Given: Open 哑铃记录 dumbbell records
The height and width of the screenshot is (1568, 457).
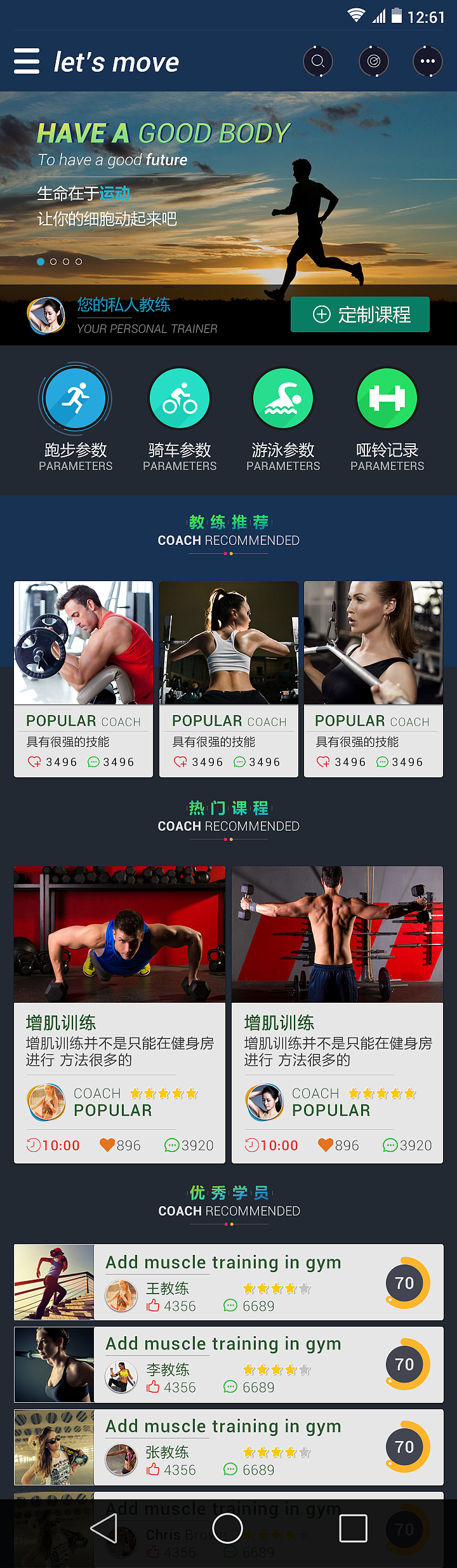Looking at the screenshot, I should 387,399.
